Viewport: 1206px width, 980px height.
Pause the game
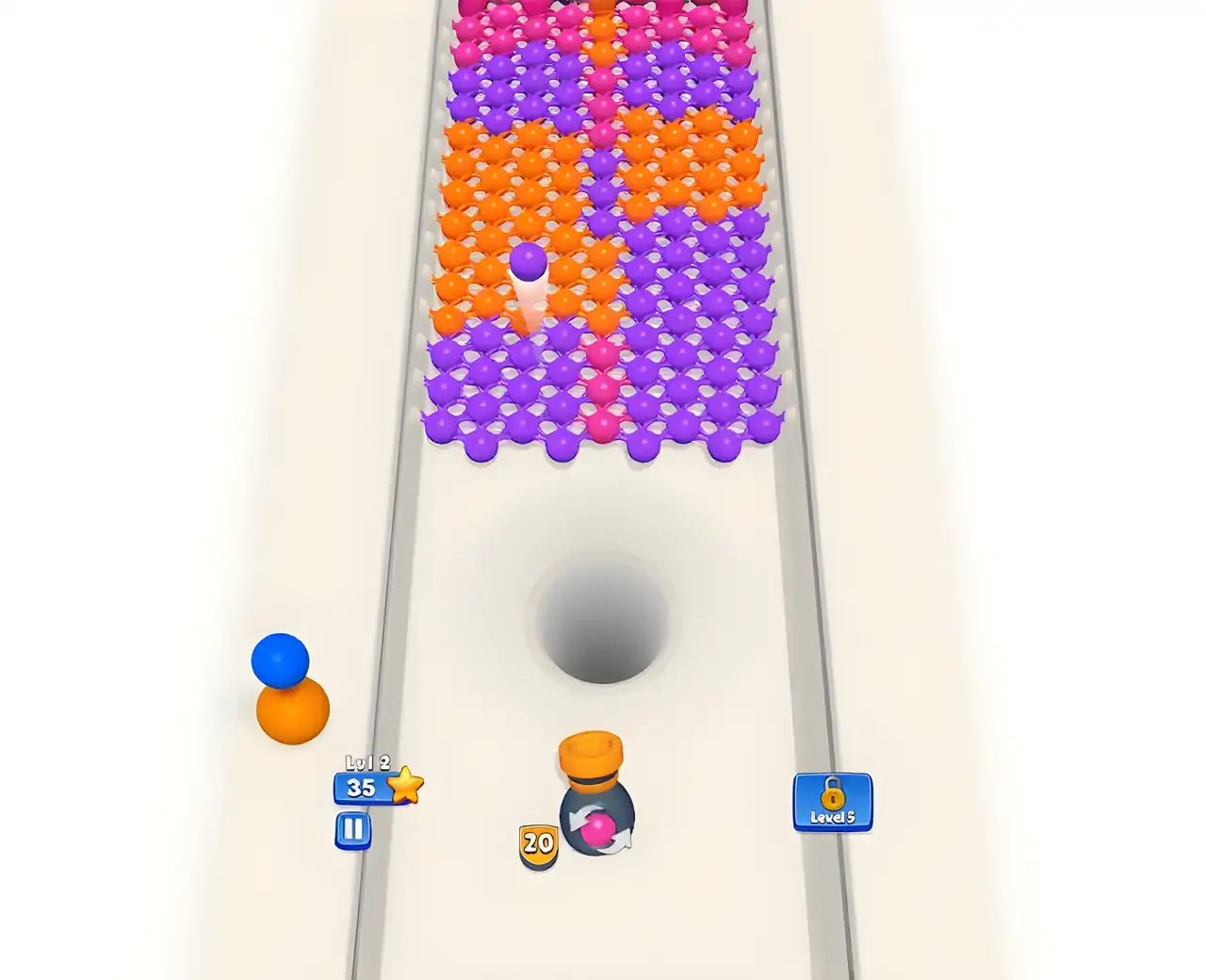coord(352,830)
